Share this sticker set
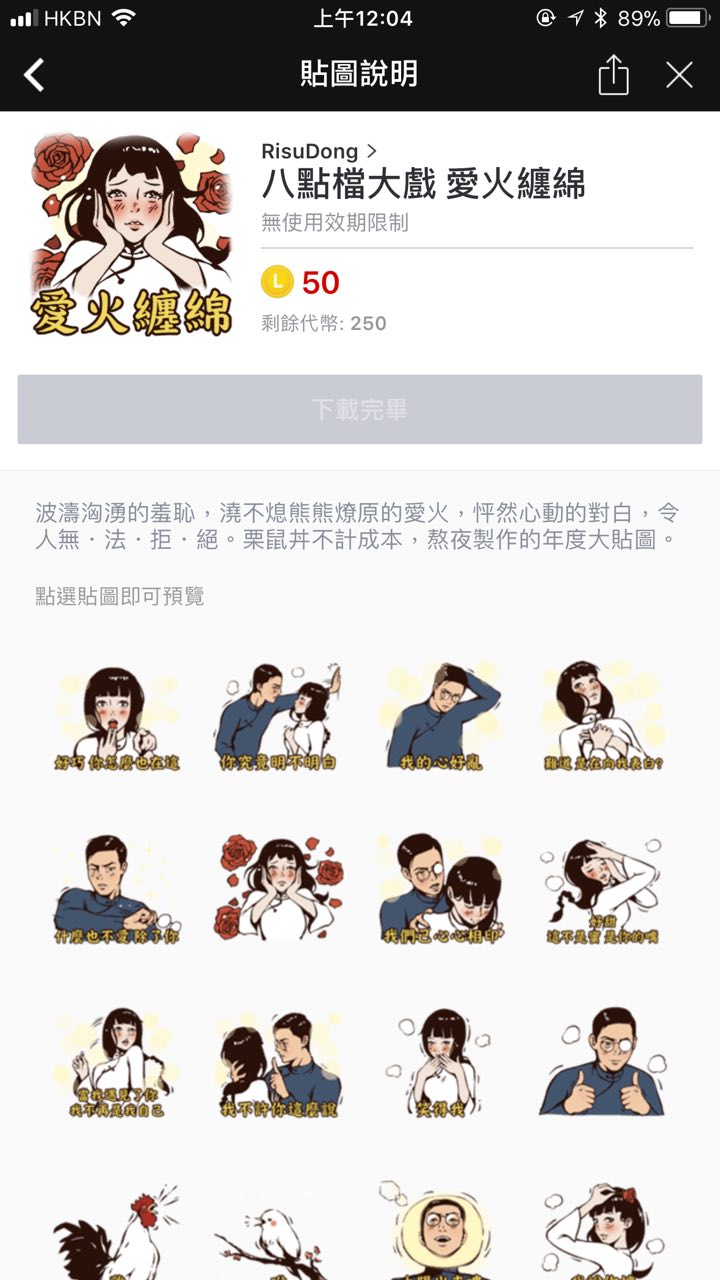Viewport: 720px width, 1280px height. [x=613, y=75]
